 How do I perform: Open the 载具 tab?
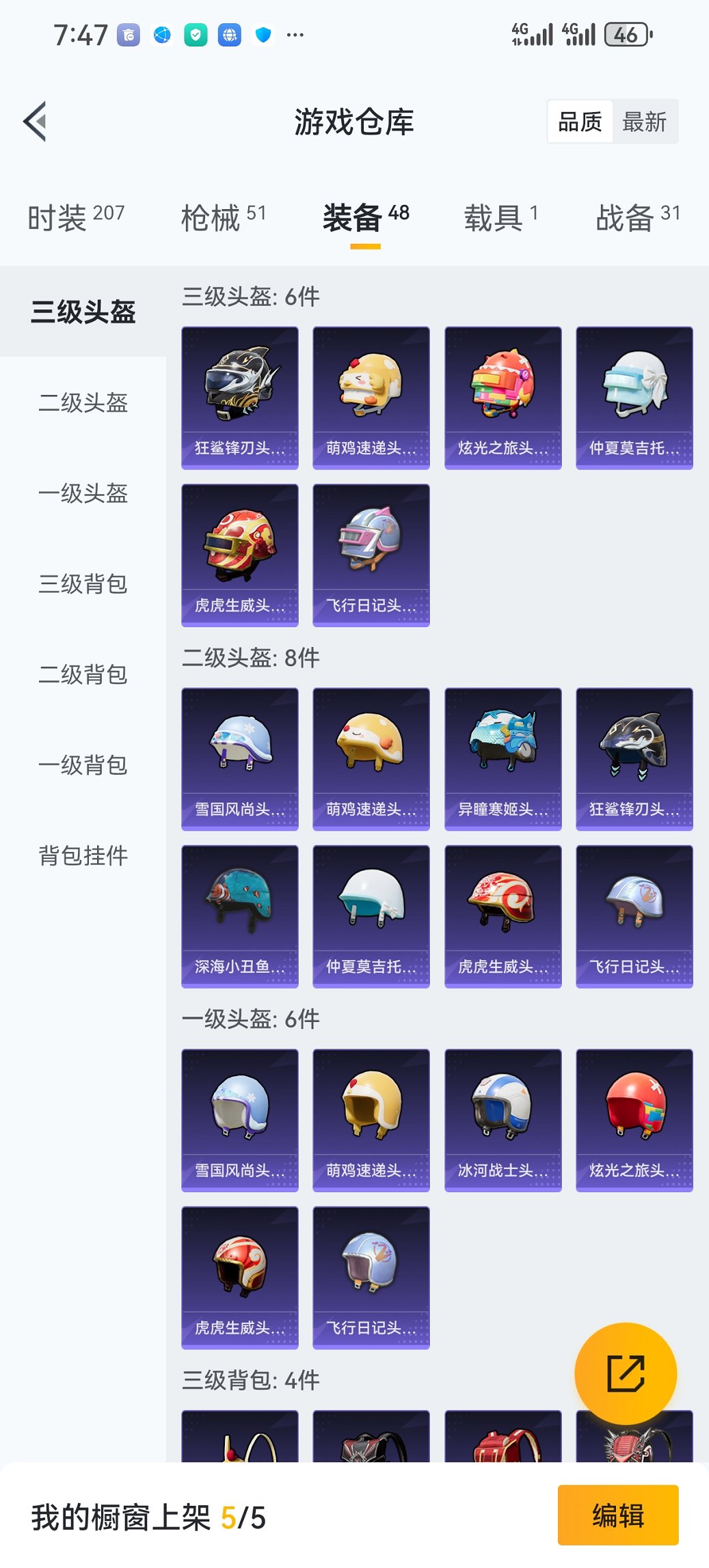[x=500, y=217]
